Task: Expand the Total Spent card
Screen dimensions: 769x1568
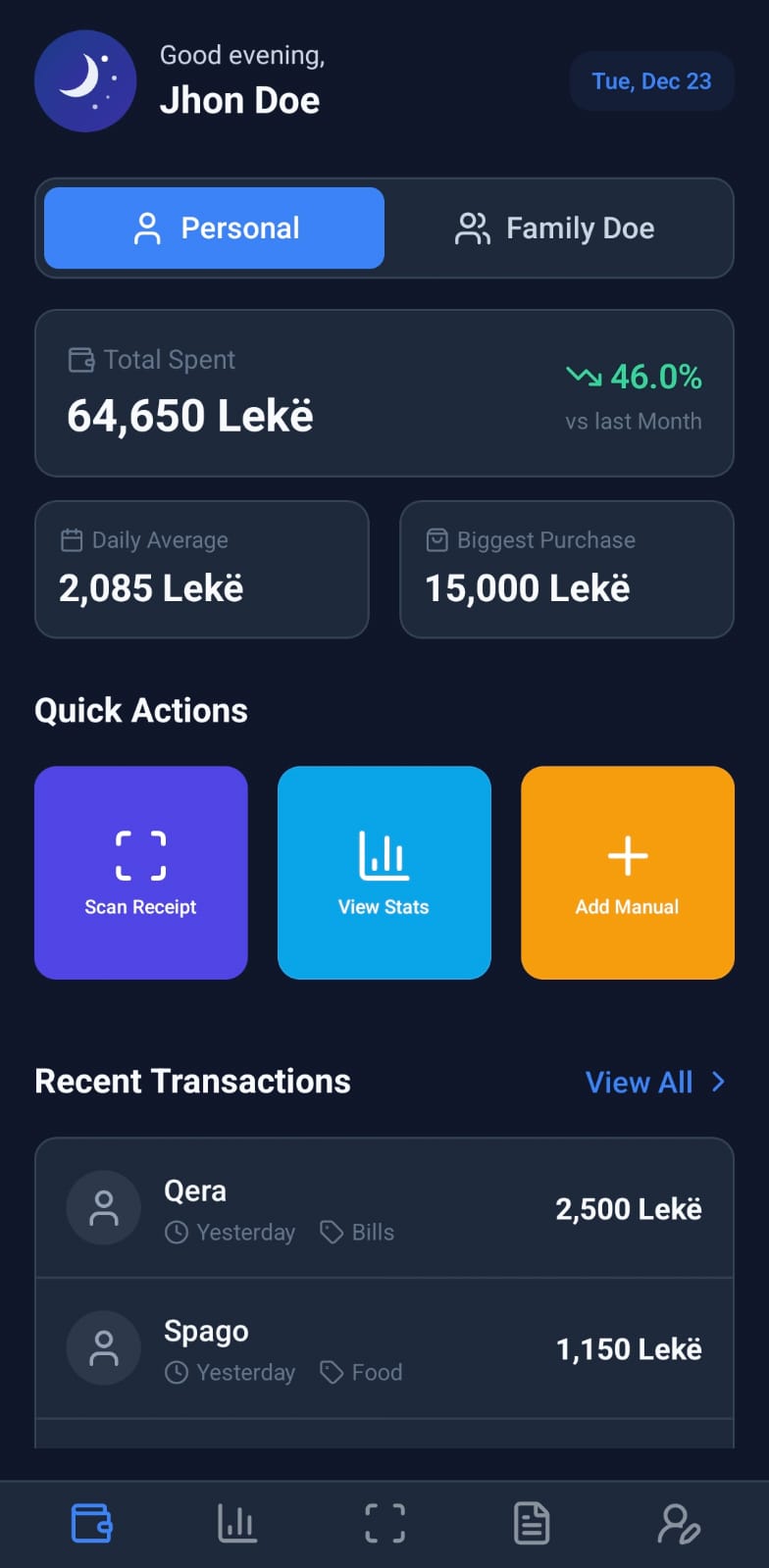Action: coord(384,392)
